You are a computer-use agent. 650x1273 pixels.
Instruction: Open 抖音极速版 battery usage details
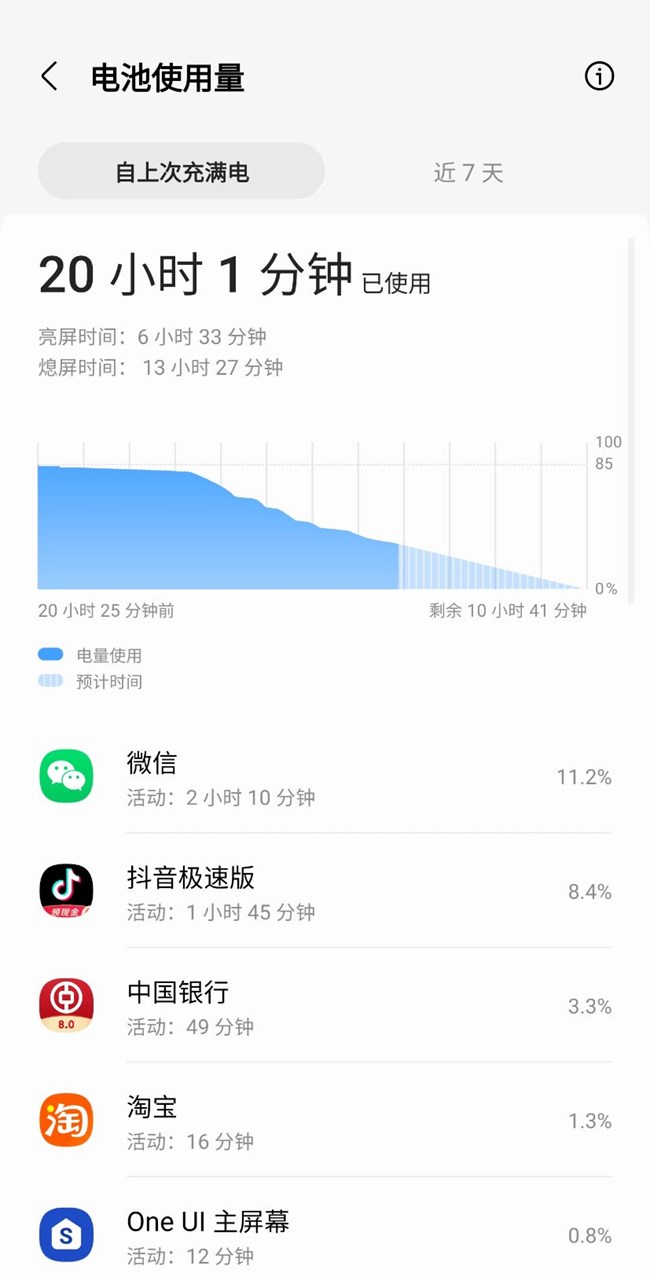click(x=325, y=891)
